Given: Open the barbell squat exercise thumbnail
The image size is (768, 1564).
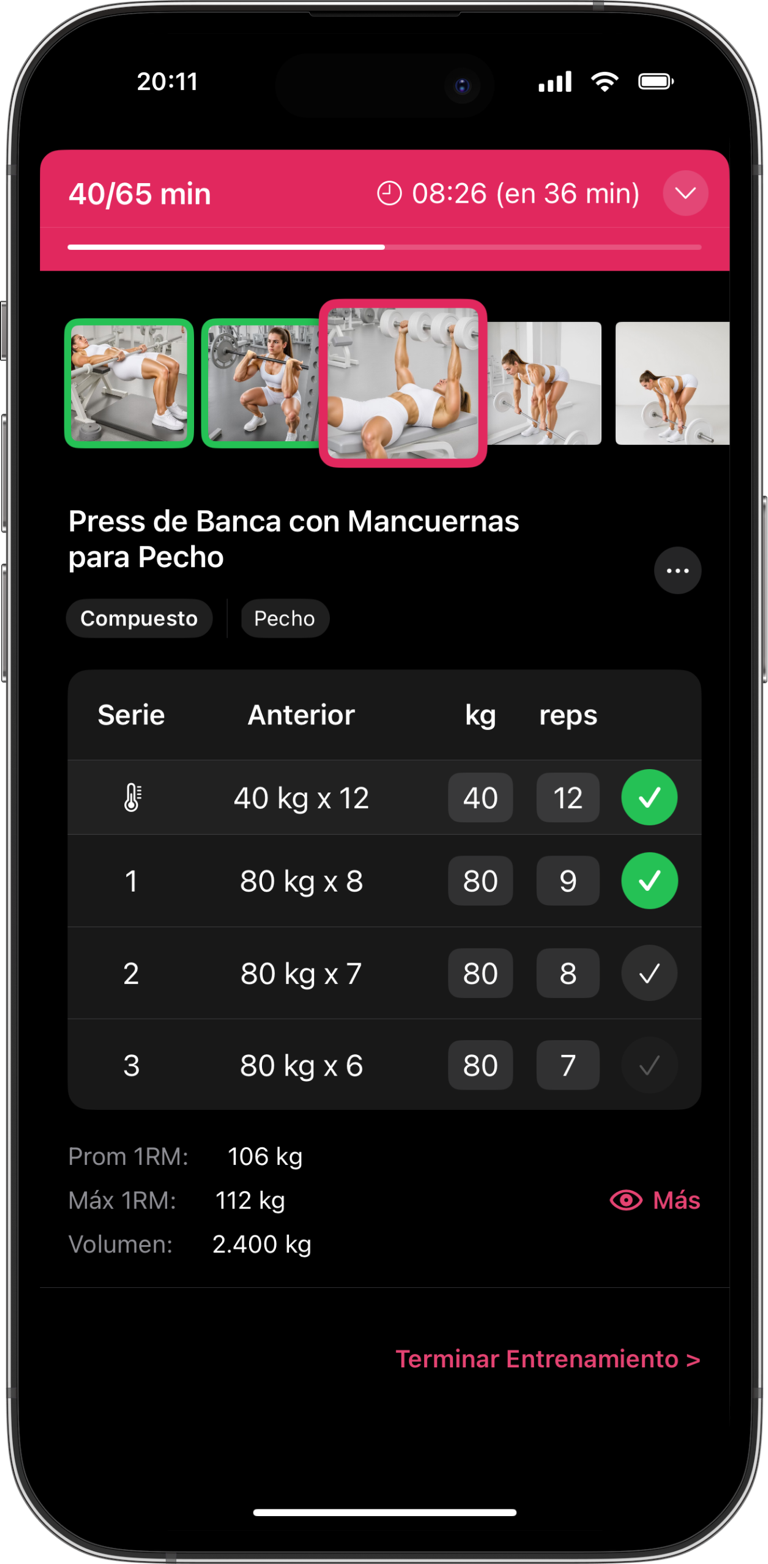Looking at the screenshot, I should point(260,383).
